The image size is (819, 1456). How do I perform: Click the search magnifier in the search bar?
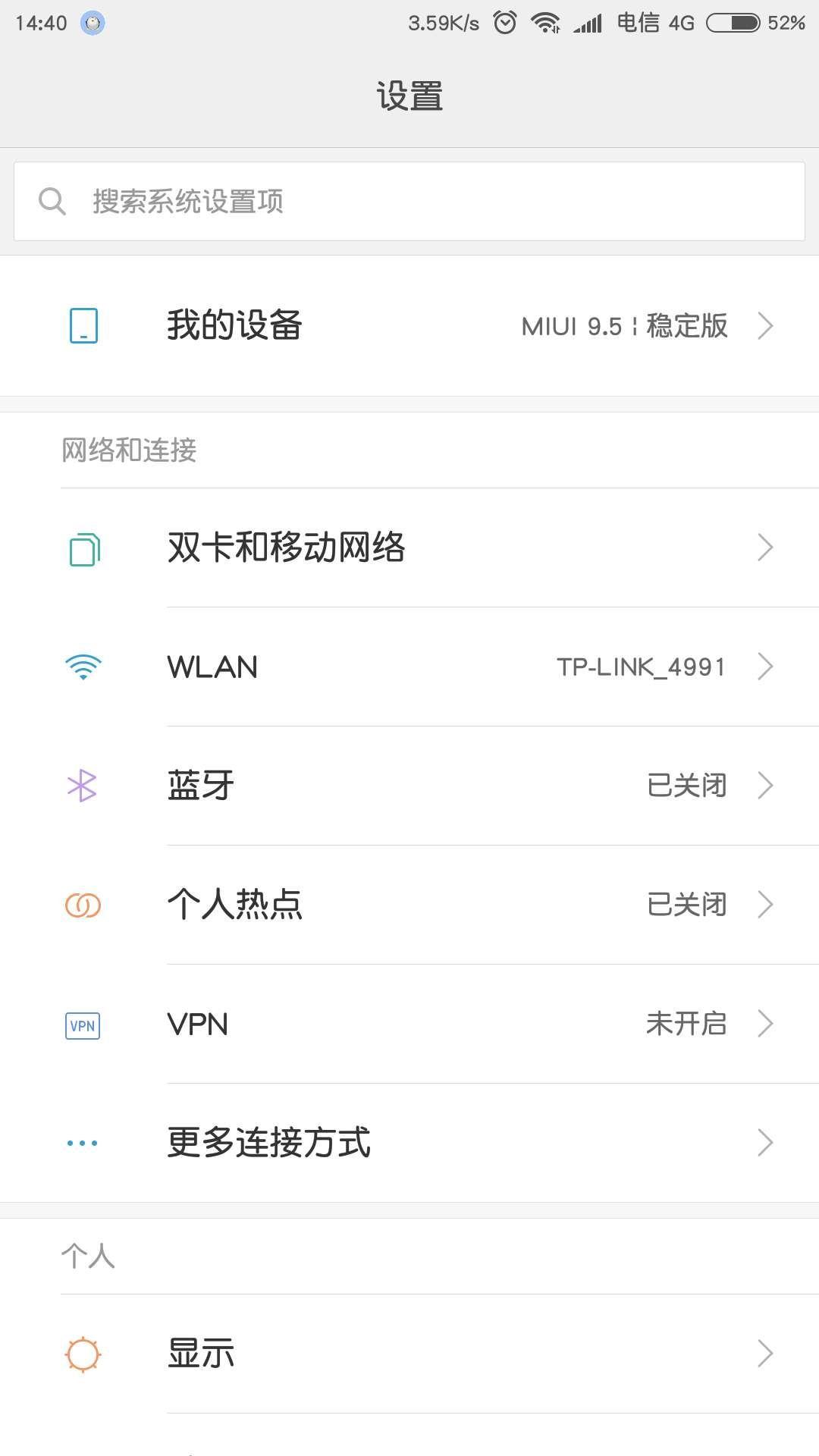pyautogui.click(x=52, y=201)
